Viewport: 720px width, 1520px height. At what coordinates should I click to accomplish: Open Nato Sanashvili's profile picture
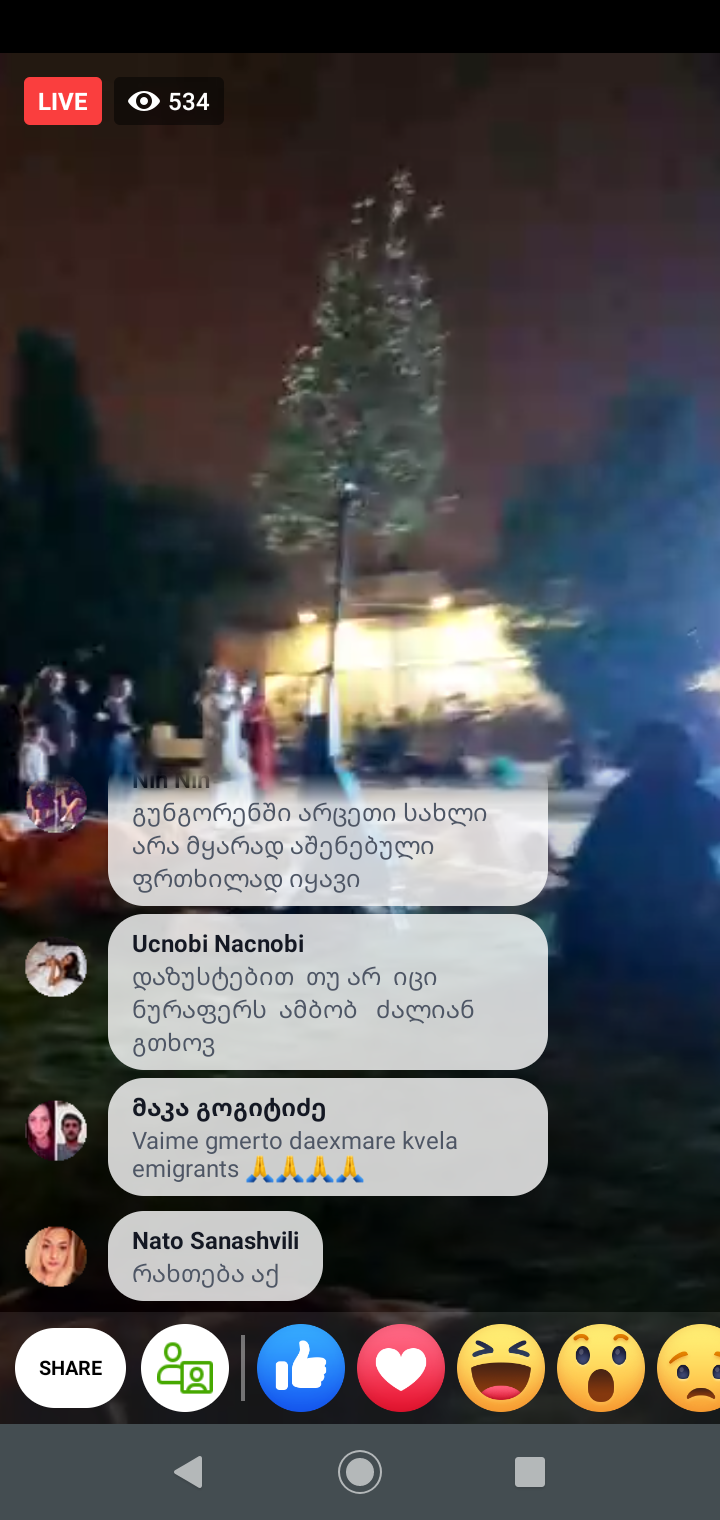(56, 1256)
